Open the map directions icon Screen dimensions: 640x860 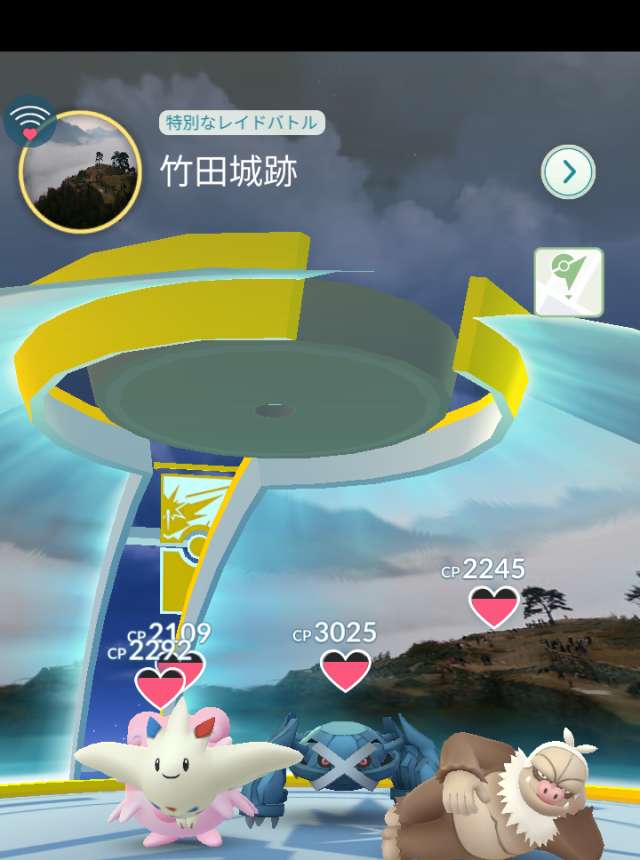click(568, 282)
